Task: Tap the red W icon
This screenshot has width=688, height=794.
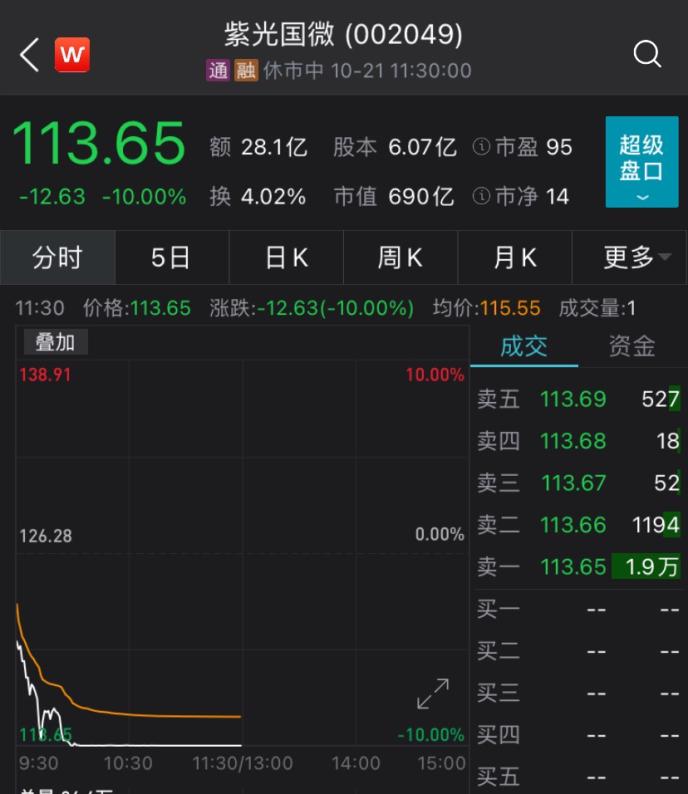Action: click(72, 55)
